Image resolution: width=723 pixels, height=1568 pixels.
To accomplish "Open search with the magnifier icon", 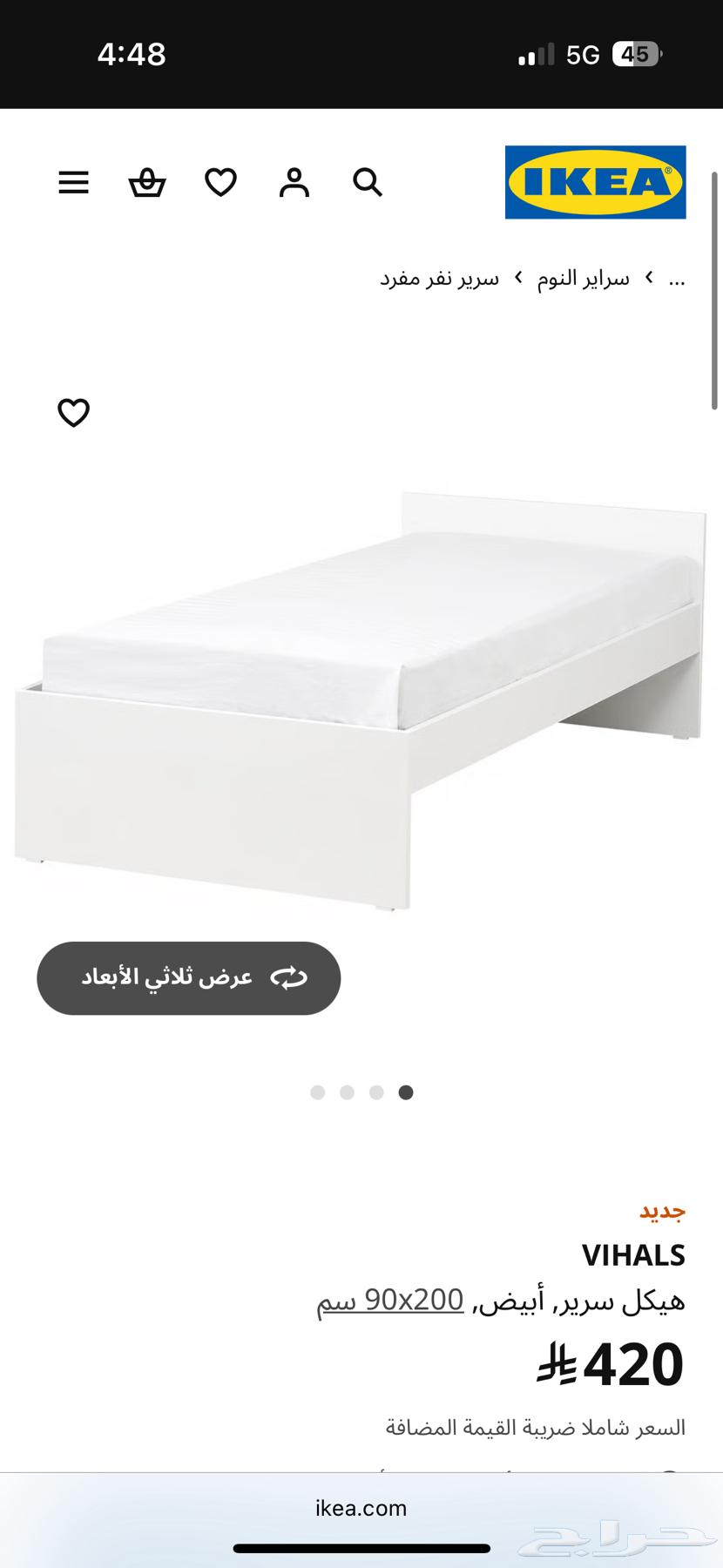I will click(367, 183).
